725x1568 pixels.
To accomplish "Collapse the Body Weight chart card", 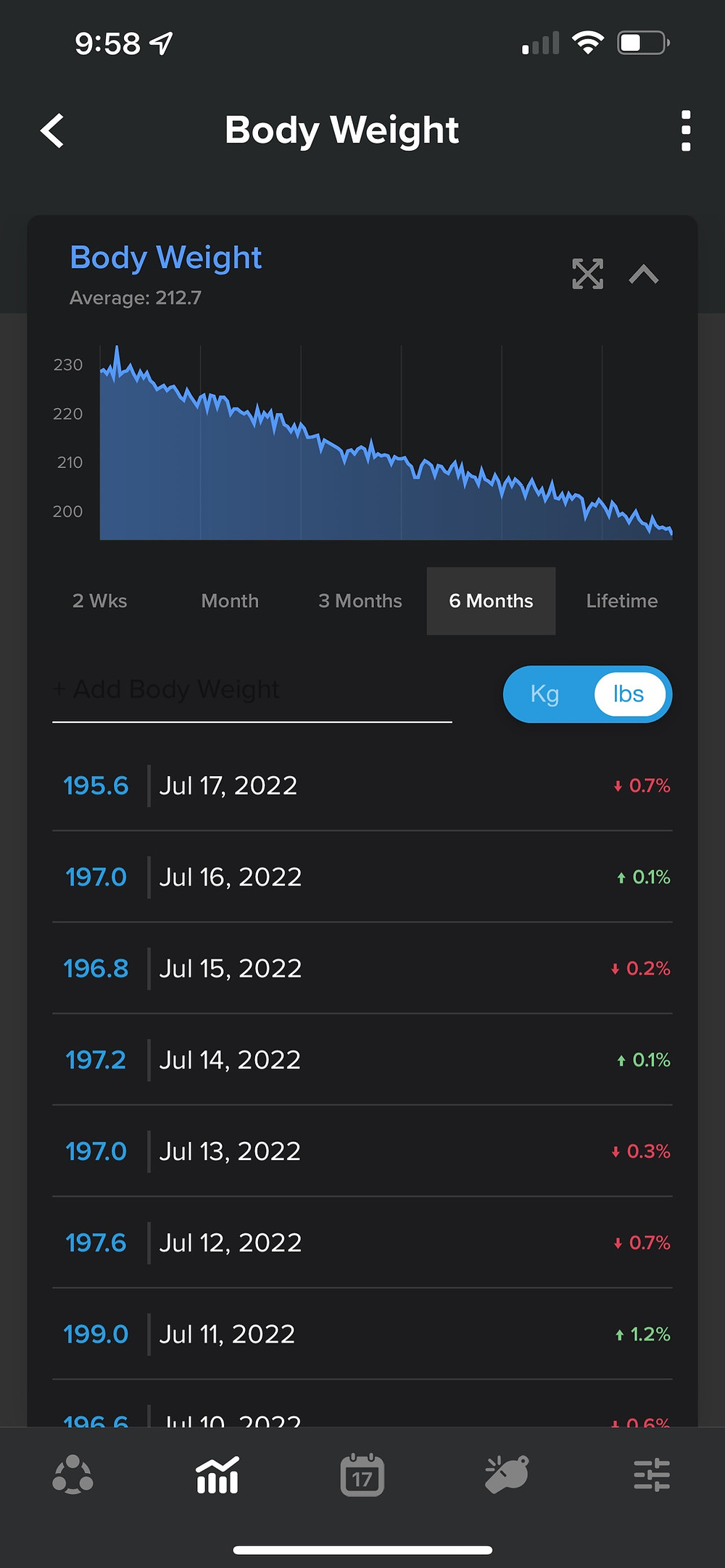I will (644, 275).
